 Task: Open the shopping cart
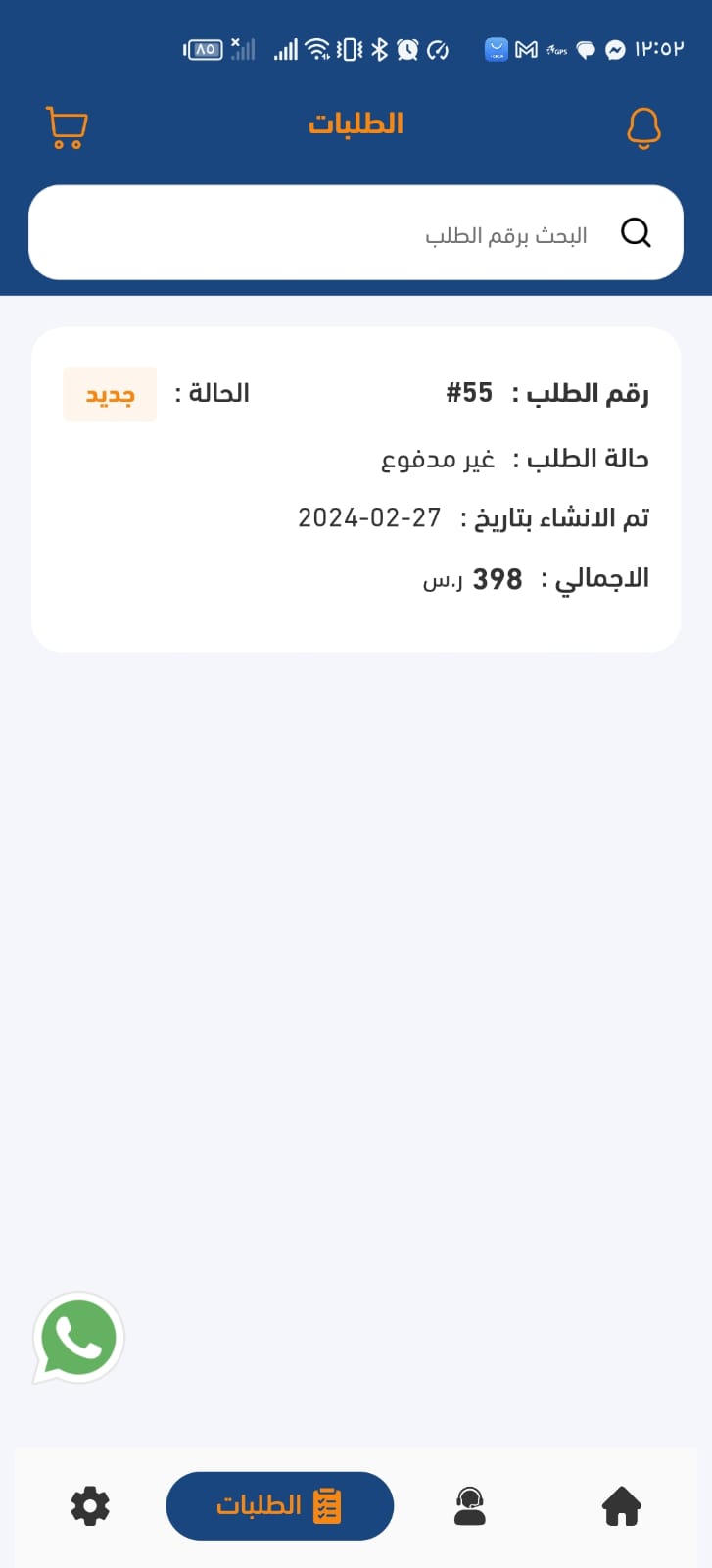click(67, 127)
